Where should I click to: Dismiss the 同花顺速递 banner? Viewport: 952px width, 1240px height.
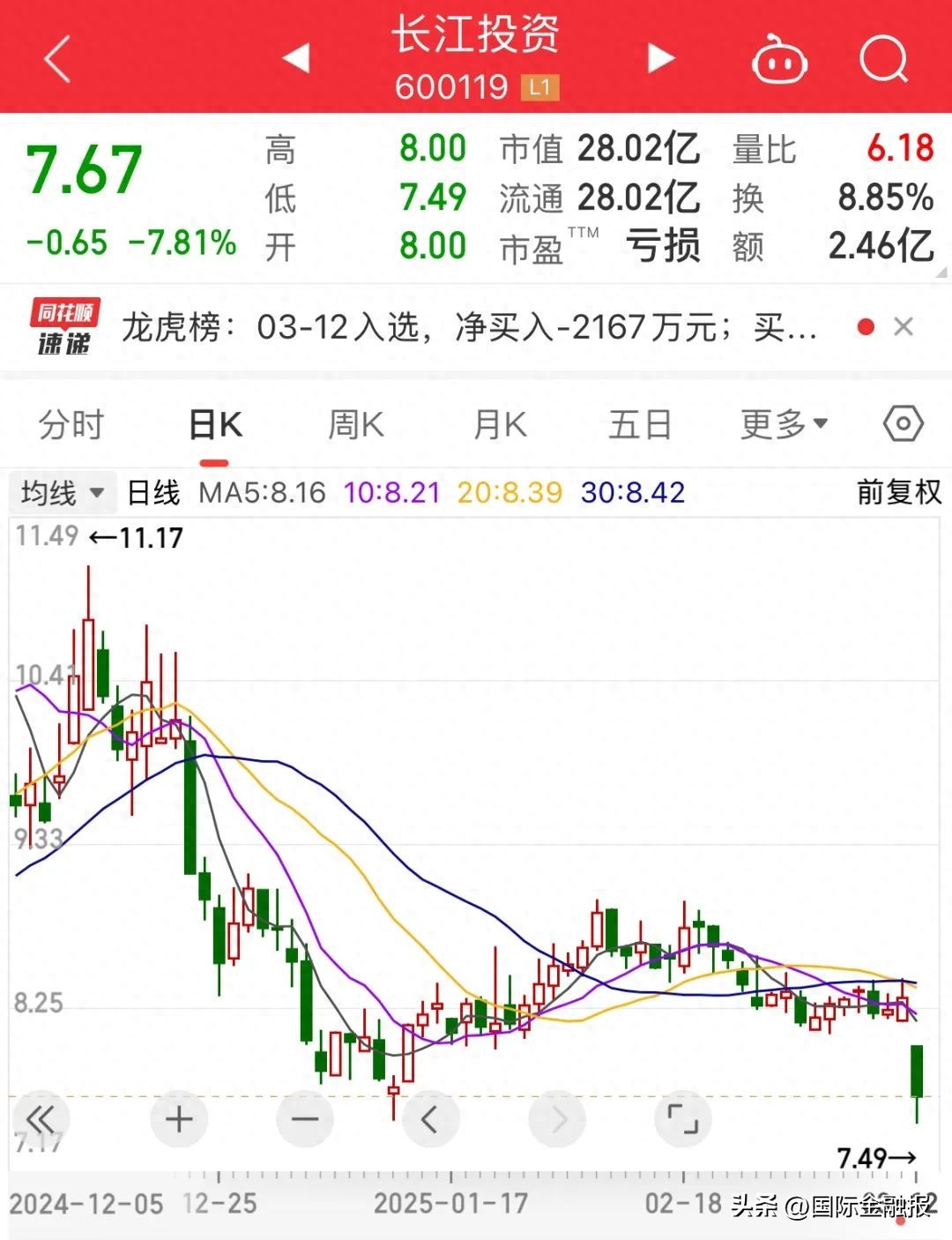tap(903, 327)
